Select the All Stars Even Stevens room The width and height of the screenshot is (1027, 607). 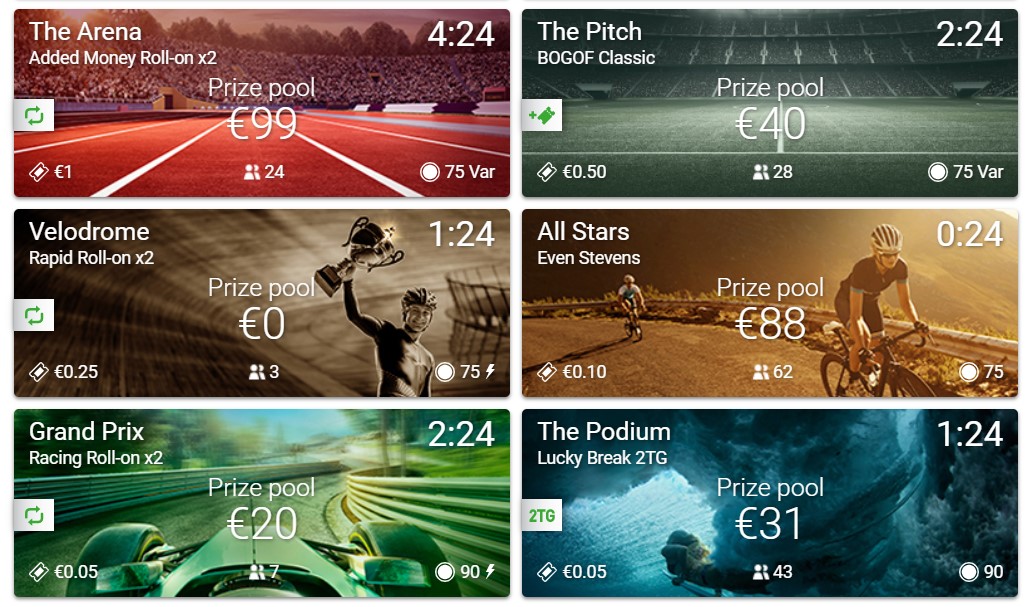point(770,303)
